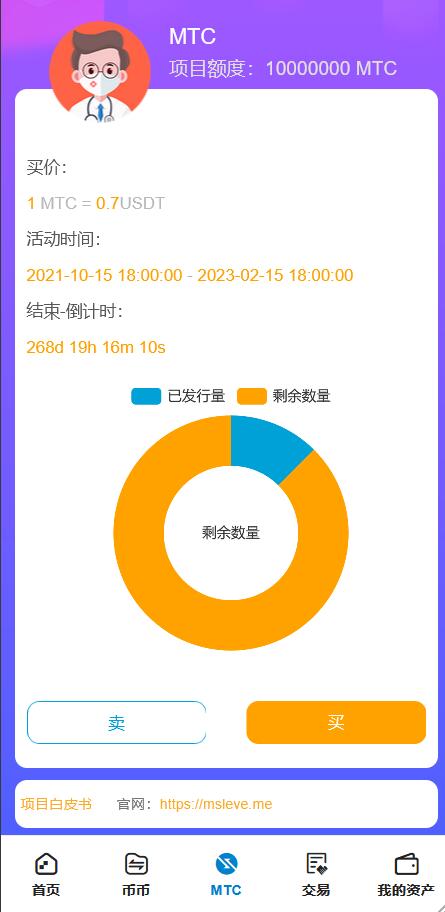Image resolution: width=445 pixels, height=912 pixels.
Task: Tap the orange 买 (buy) button
Action: tap(336, 722)
